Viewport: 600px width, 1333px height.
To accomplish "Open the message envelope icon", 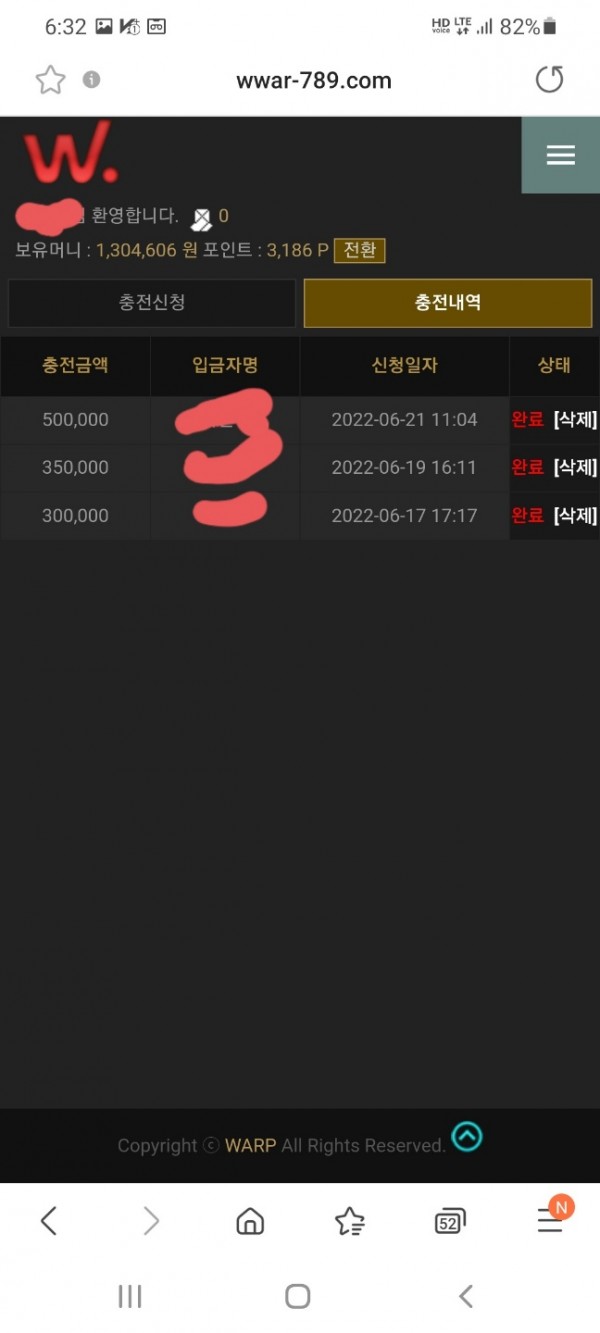I will [202, 216].
